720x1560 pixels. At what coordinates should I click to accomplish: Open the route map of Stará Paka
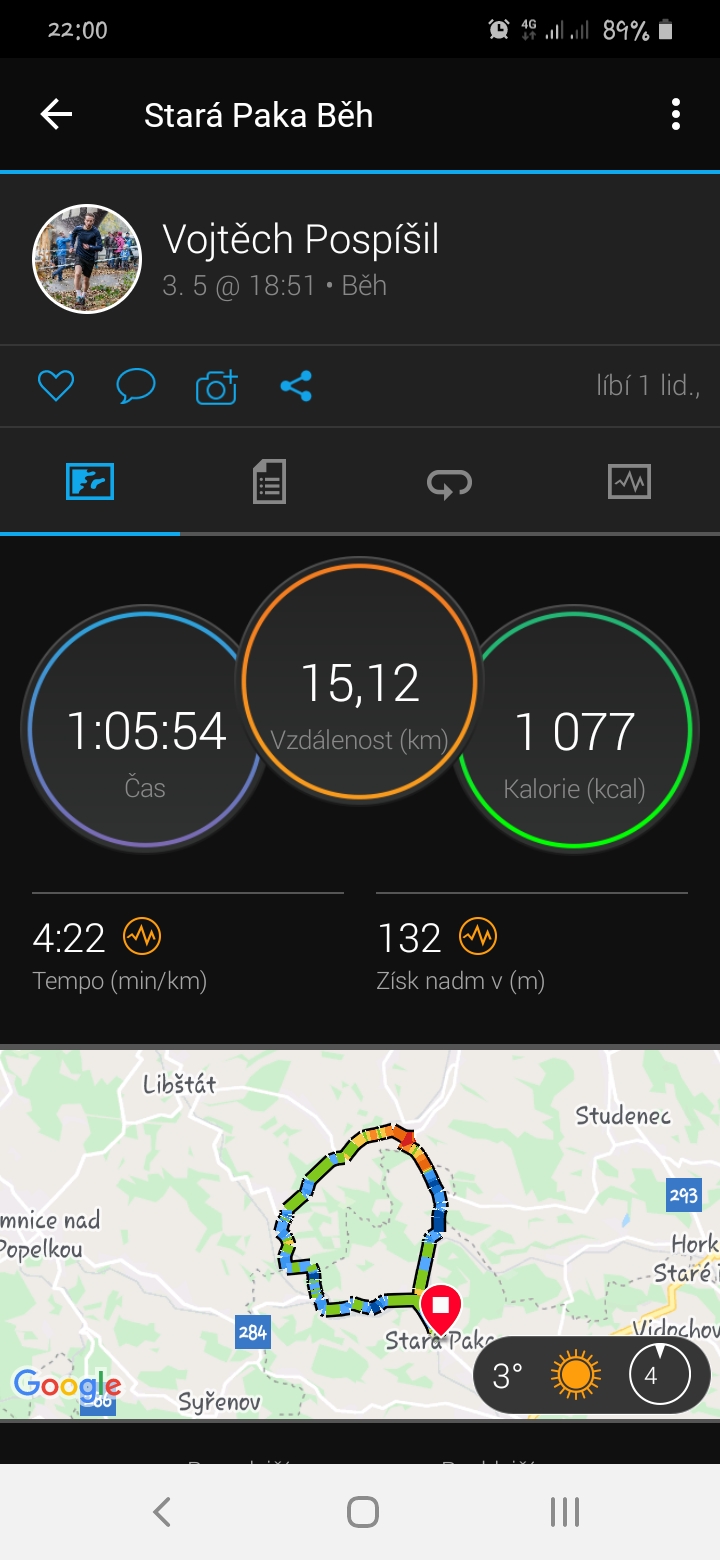tap(360, 1234)
